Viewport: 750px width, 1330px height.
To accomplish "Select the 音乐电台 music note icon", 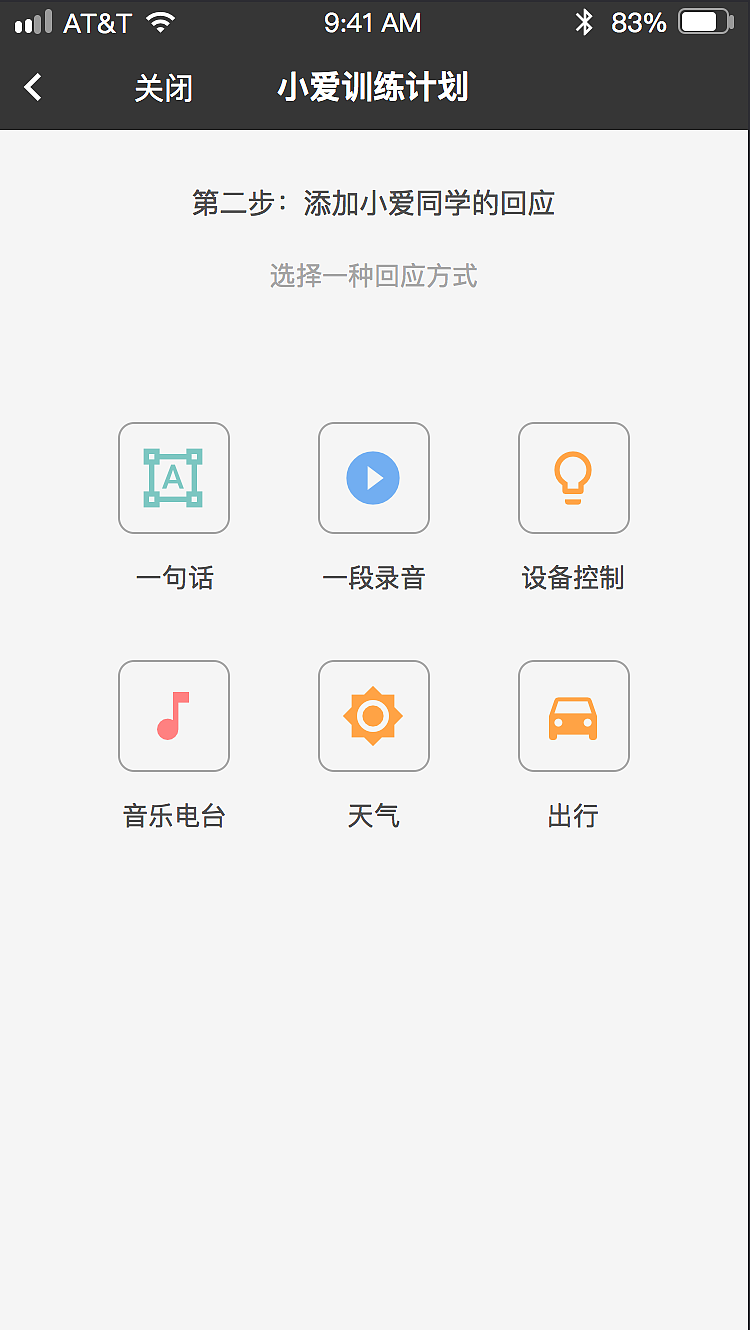I will tap(174, 716).
